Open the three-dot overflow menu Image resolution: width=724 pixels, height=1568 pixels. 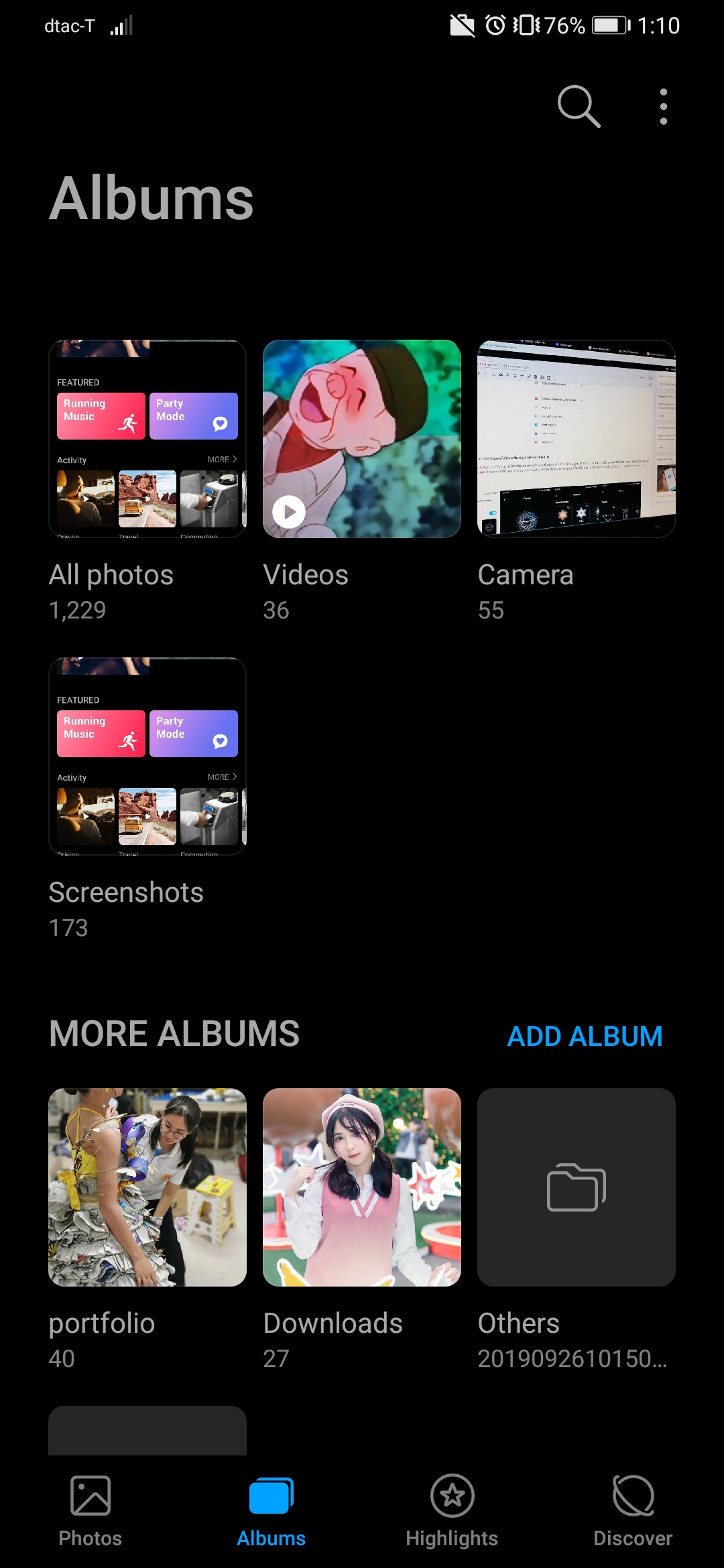point(663,107)
